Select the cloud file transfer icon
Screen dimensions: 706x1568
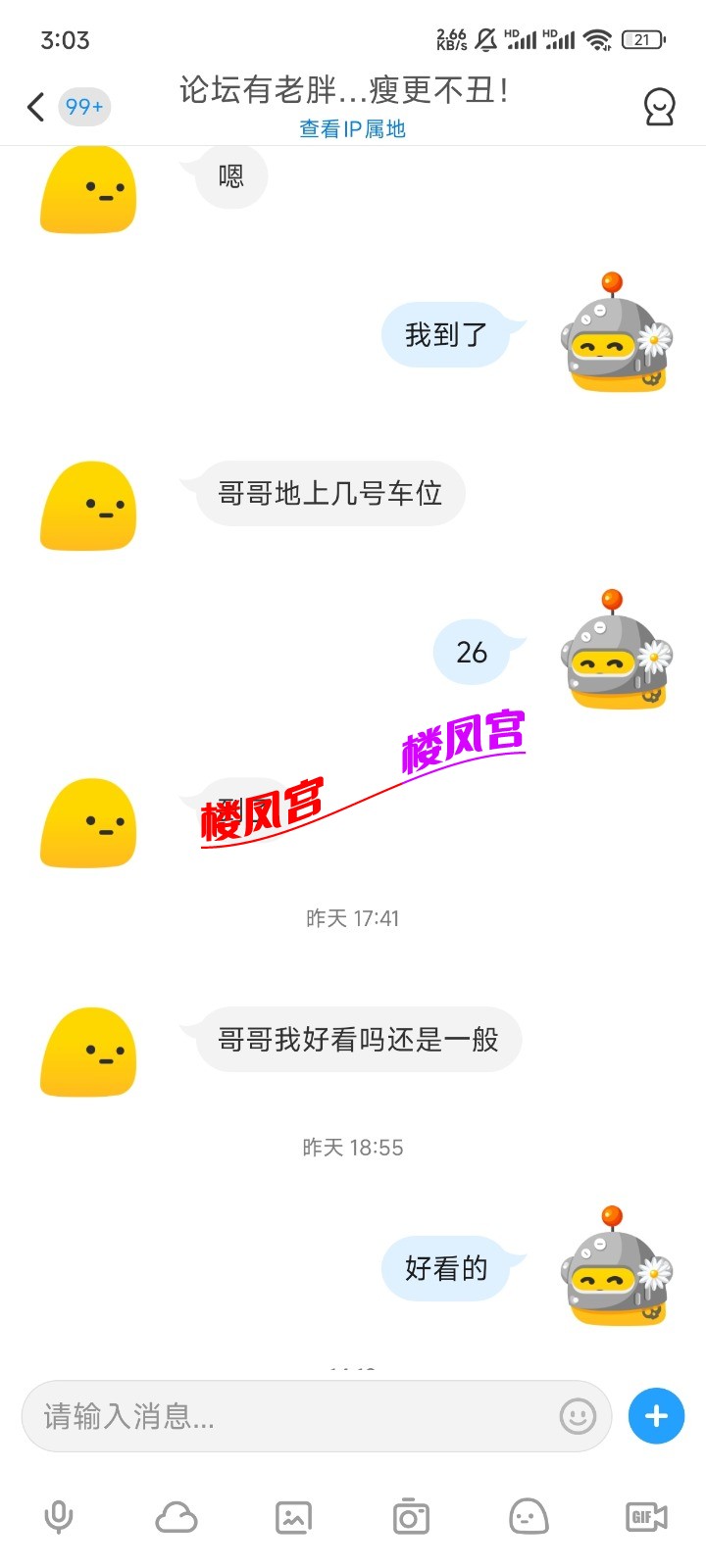[176, 1516]
